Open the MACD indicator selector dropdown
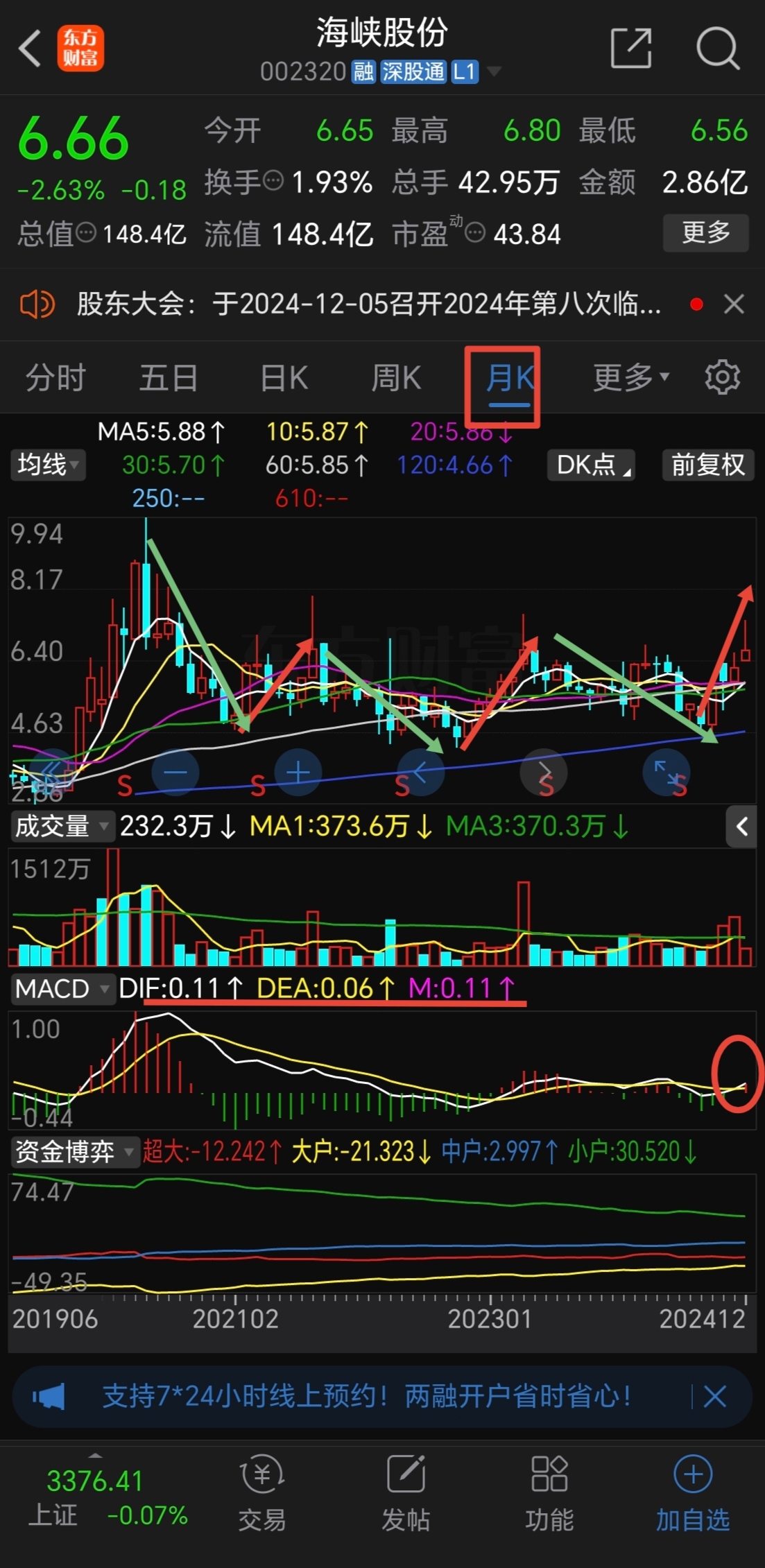 click(x=62, y=989)
